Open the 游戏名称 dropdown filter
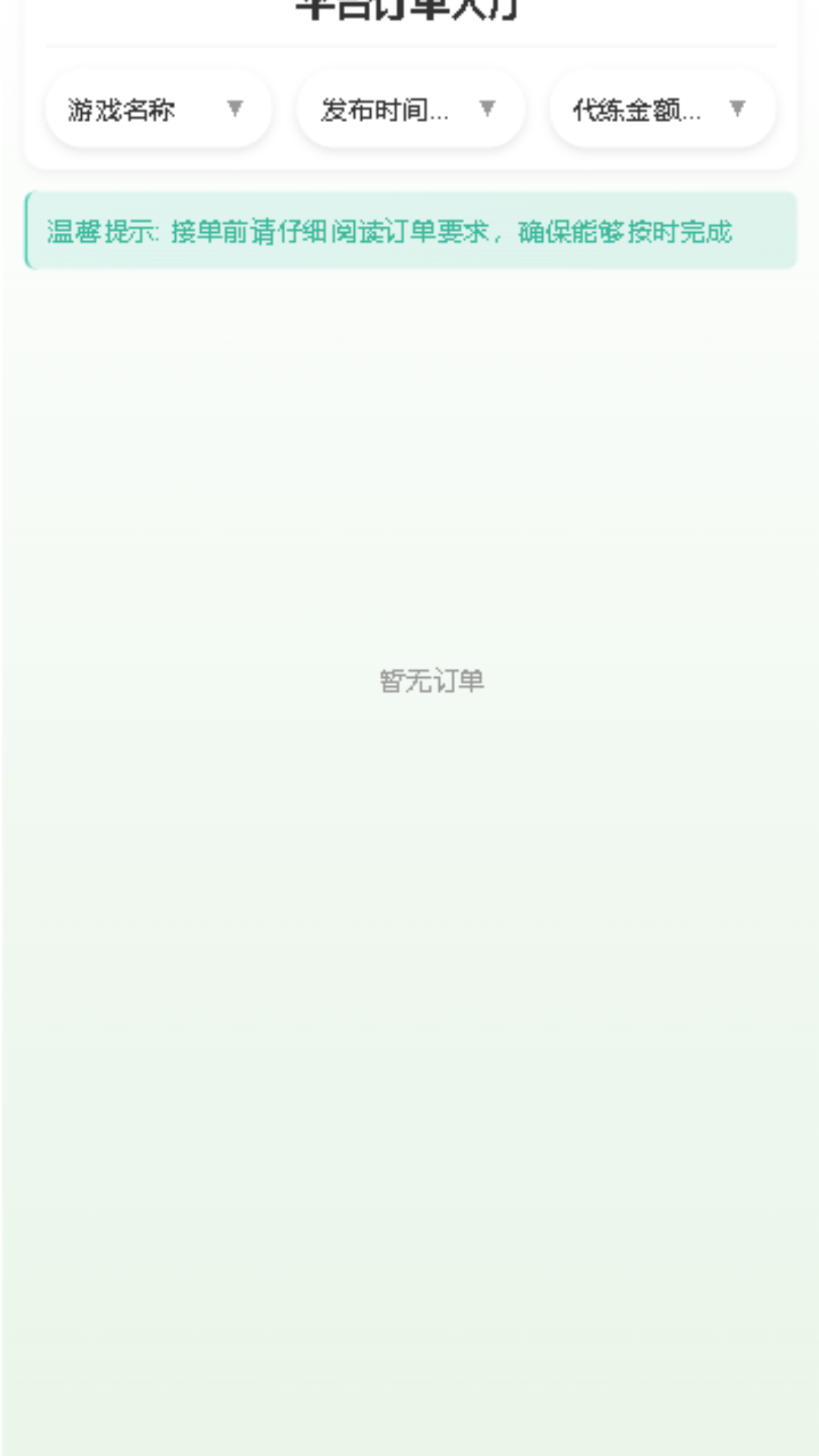Image resolution: width=819 pixels, height=1456 pixels. click(x=158, y=109)
